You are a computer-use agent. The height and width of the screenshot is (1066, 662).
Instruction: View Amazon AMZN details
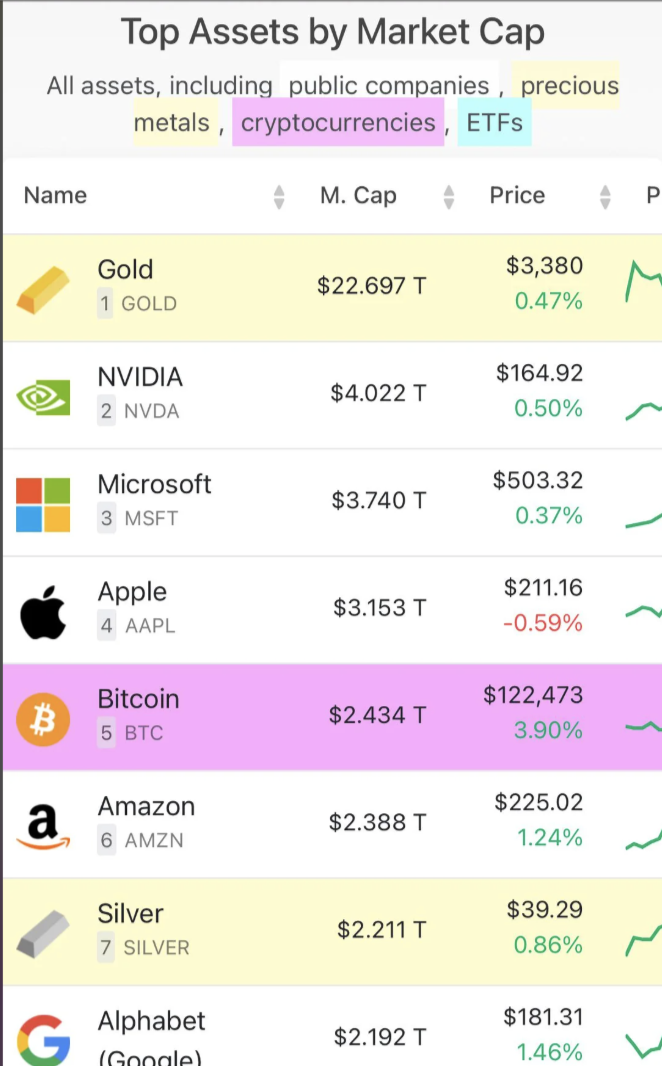coord(332,825)
